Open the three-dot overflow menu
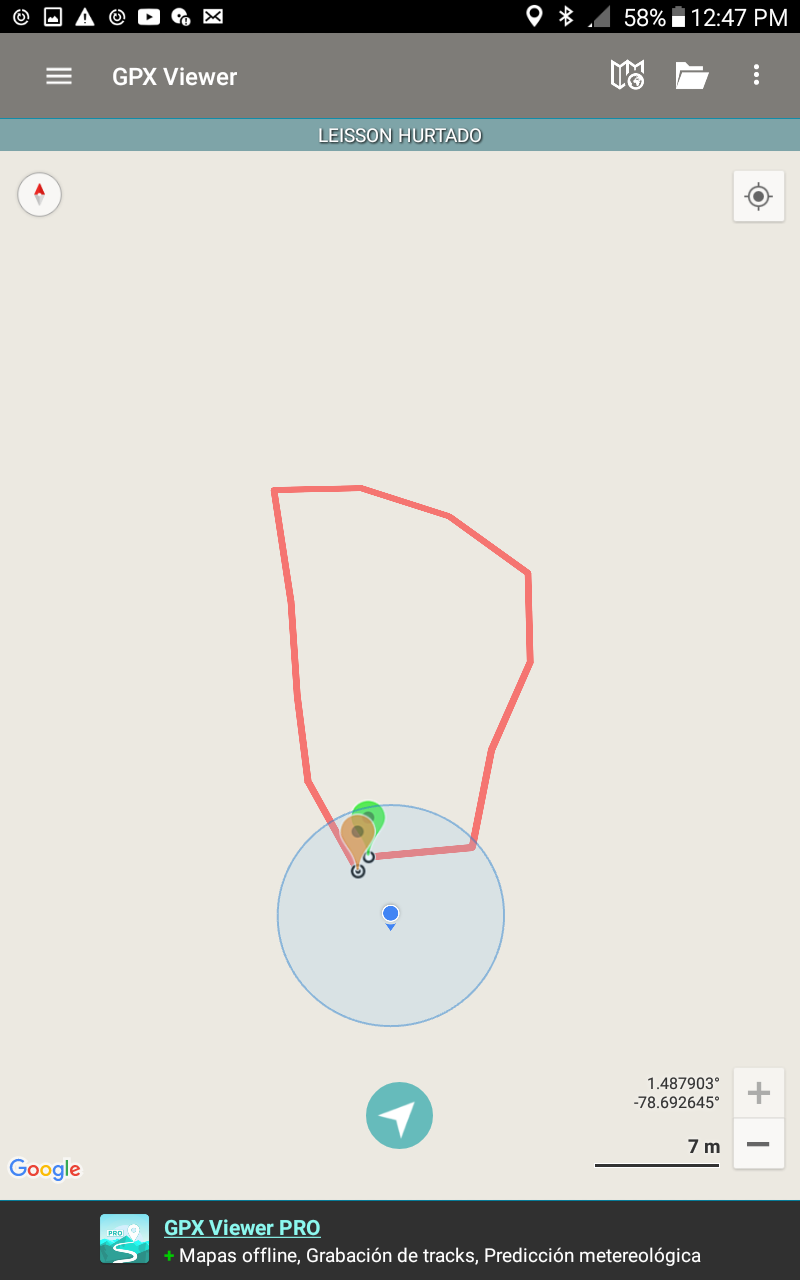The width and height of the screenshot is (800, 1280). click(x=756, y=76)
